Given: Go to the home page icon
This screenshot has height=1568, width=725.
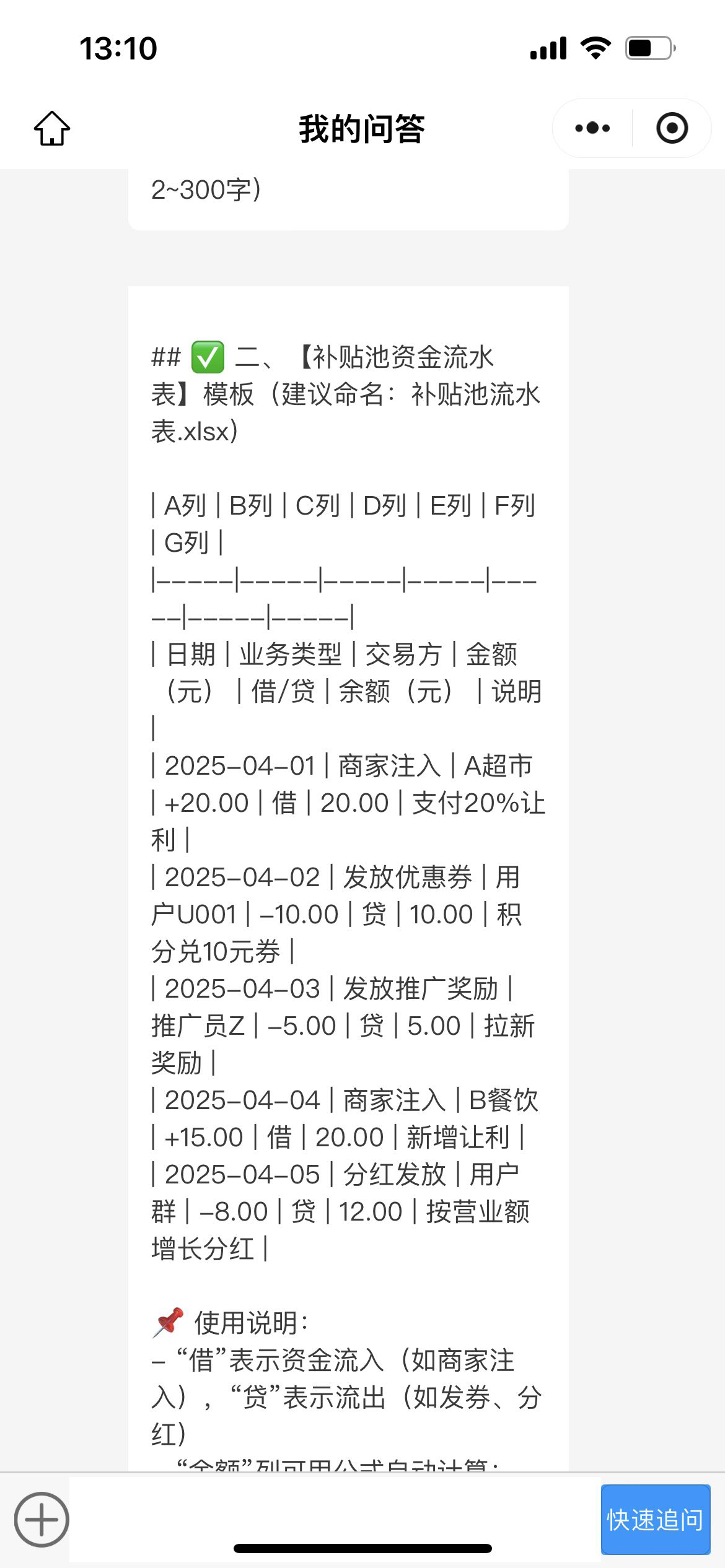Looking at the screenshot, I should [x=52, y=128].
